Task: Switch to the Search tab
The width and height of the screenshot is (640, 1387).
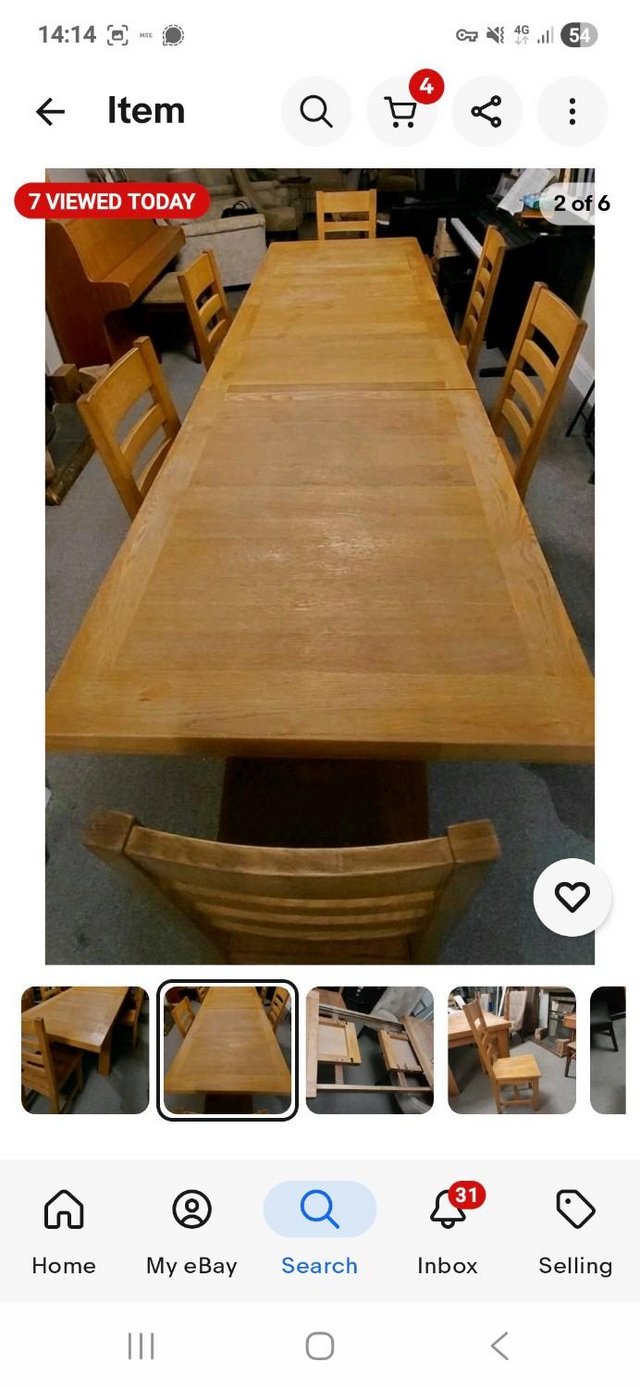Action: (319, 1230)
